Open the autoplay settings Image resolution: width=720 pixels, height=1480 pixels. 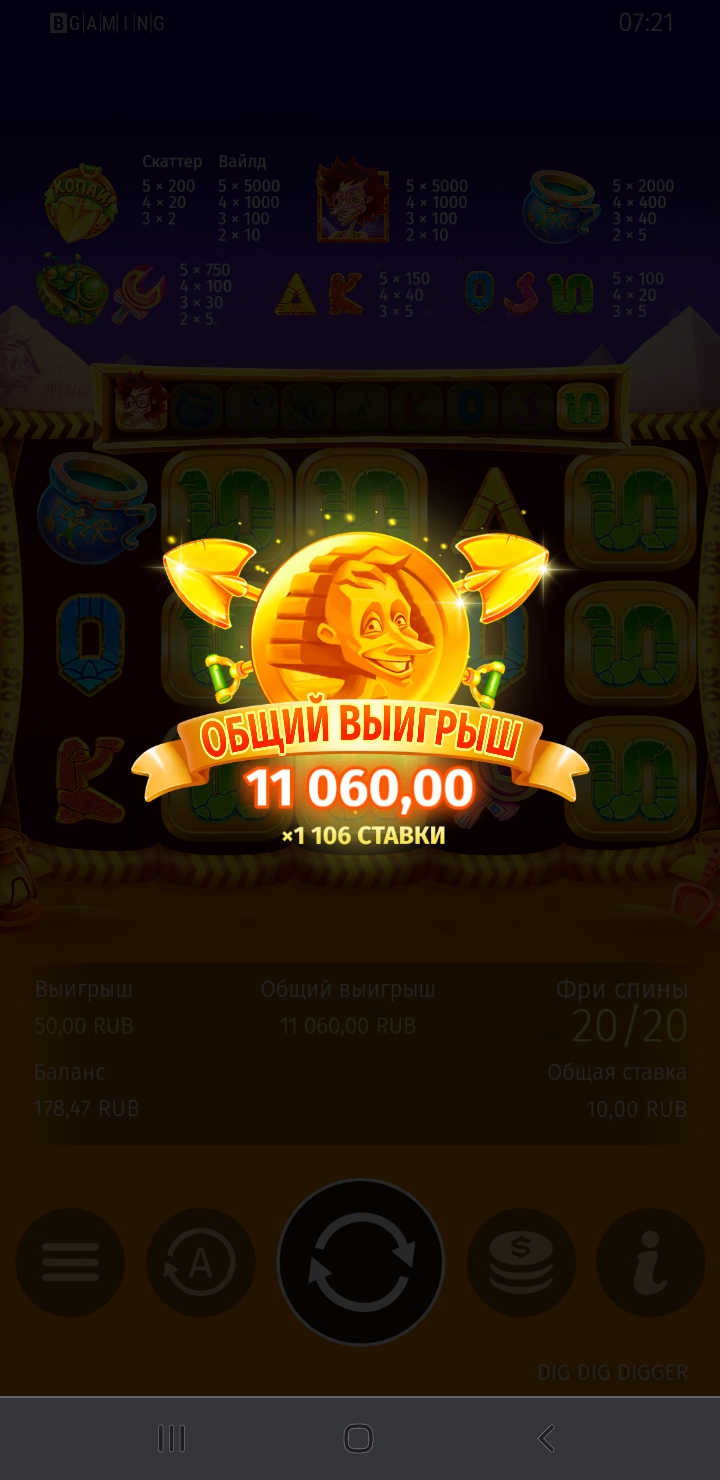pyautogui.click(x=200, y=1263)
